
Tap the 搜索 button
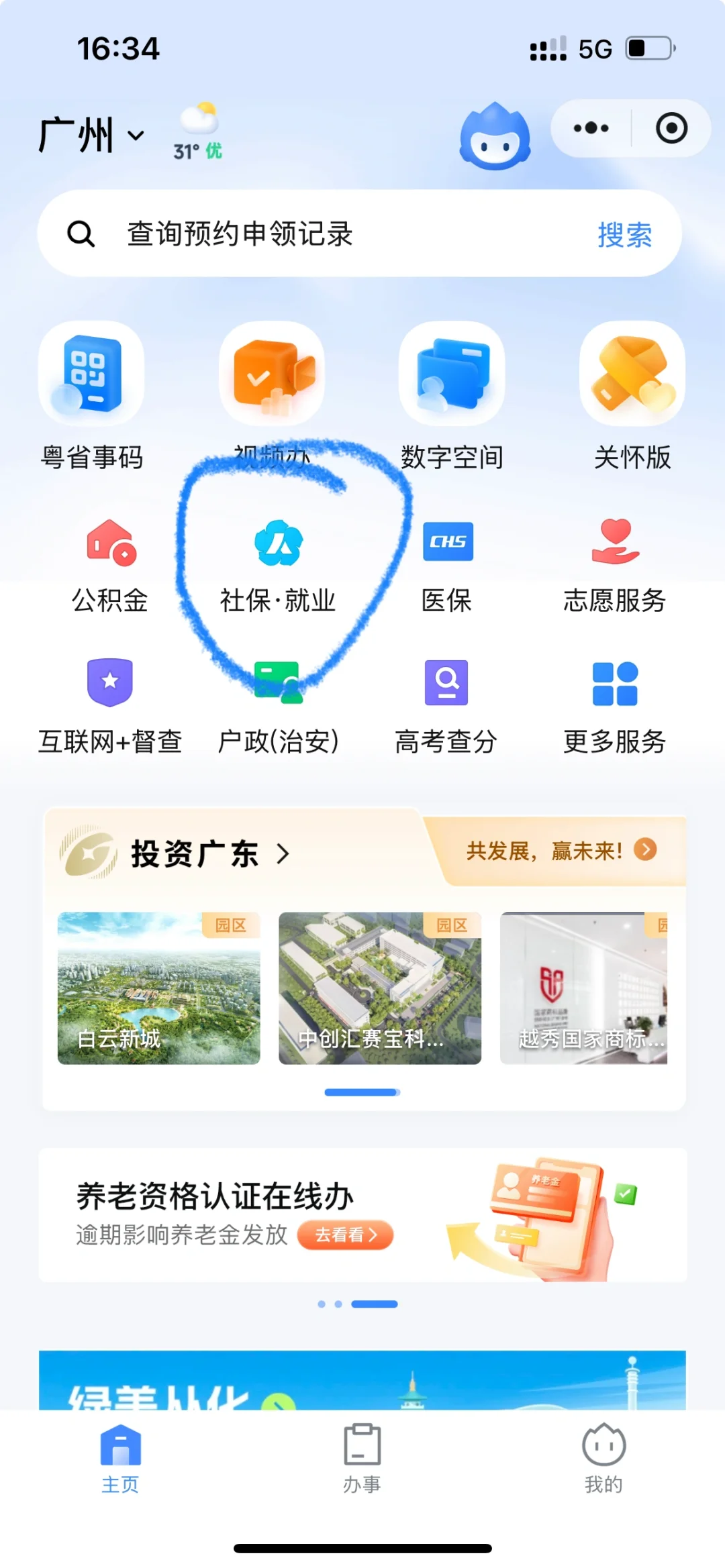point(624,235)
